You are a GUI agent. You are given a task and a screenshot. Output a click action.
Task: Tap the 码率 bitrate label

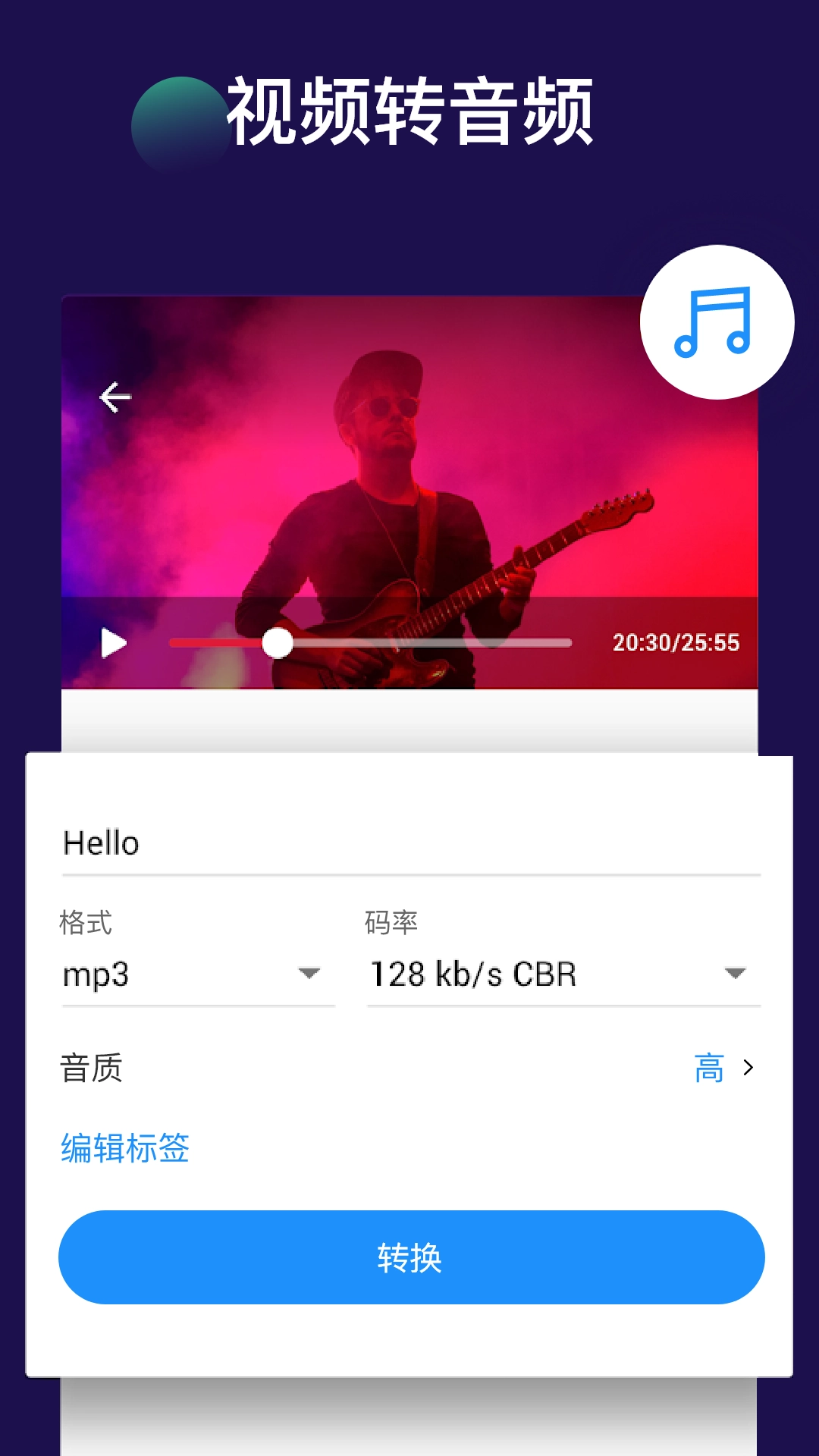pos(391,924)
